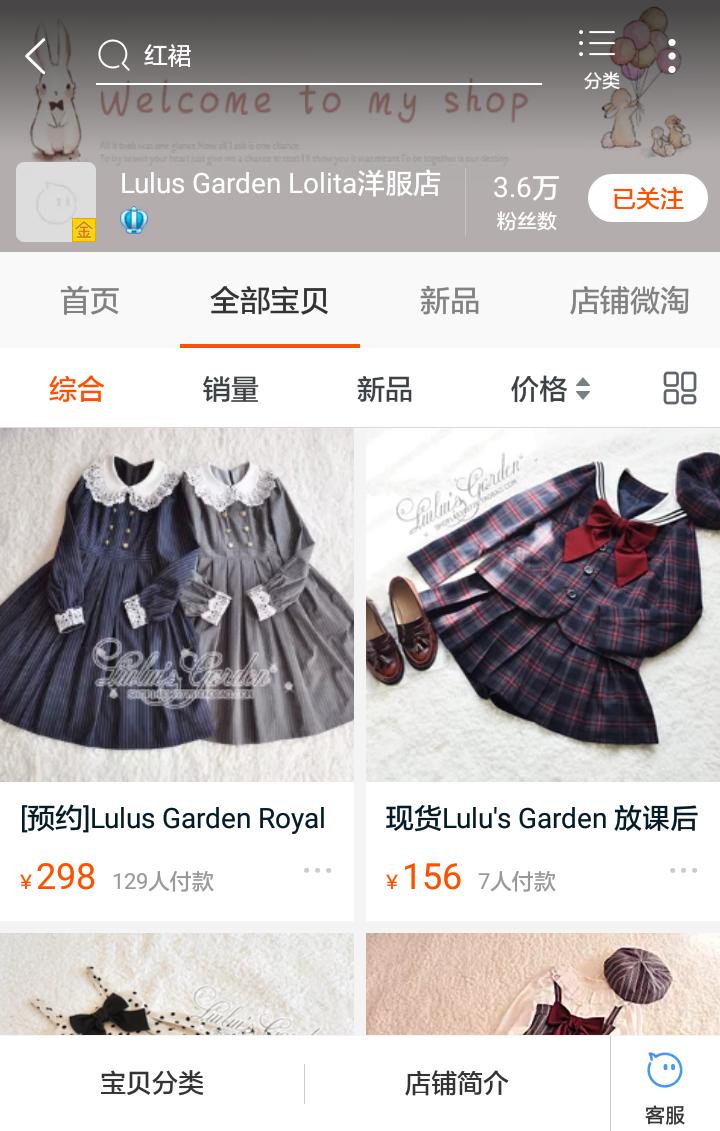The image size is (720, 1131).
Task: Expand options for the Royal dress listing
Action: [319, 871]
